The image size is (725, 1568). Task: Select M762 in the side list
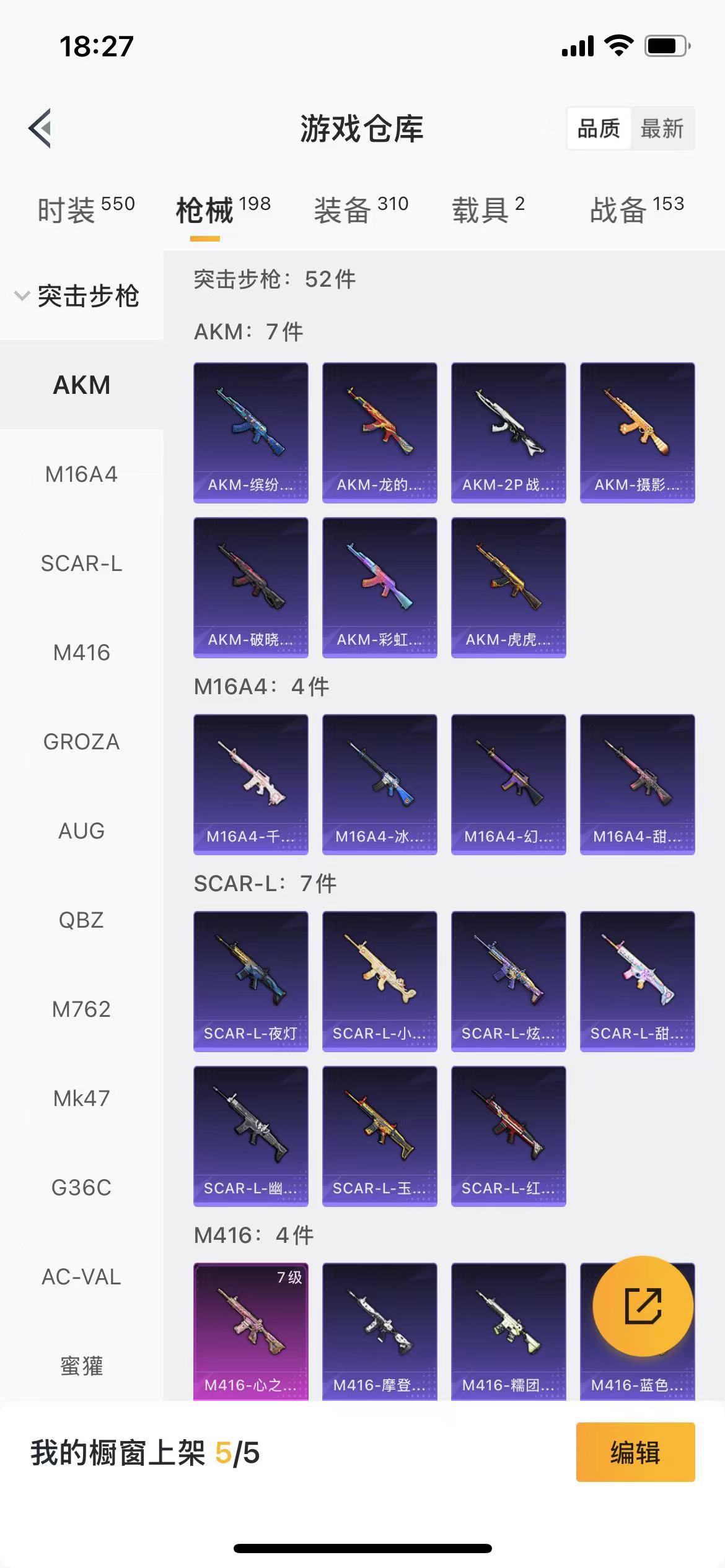click(x=81, y=1009)
